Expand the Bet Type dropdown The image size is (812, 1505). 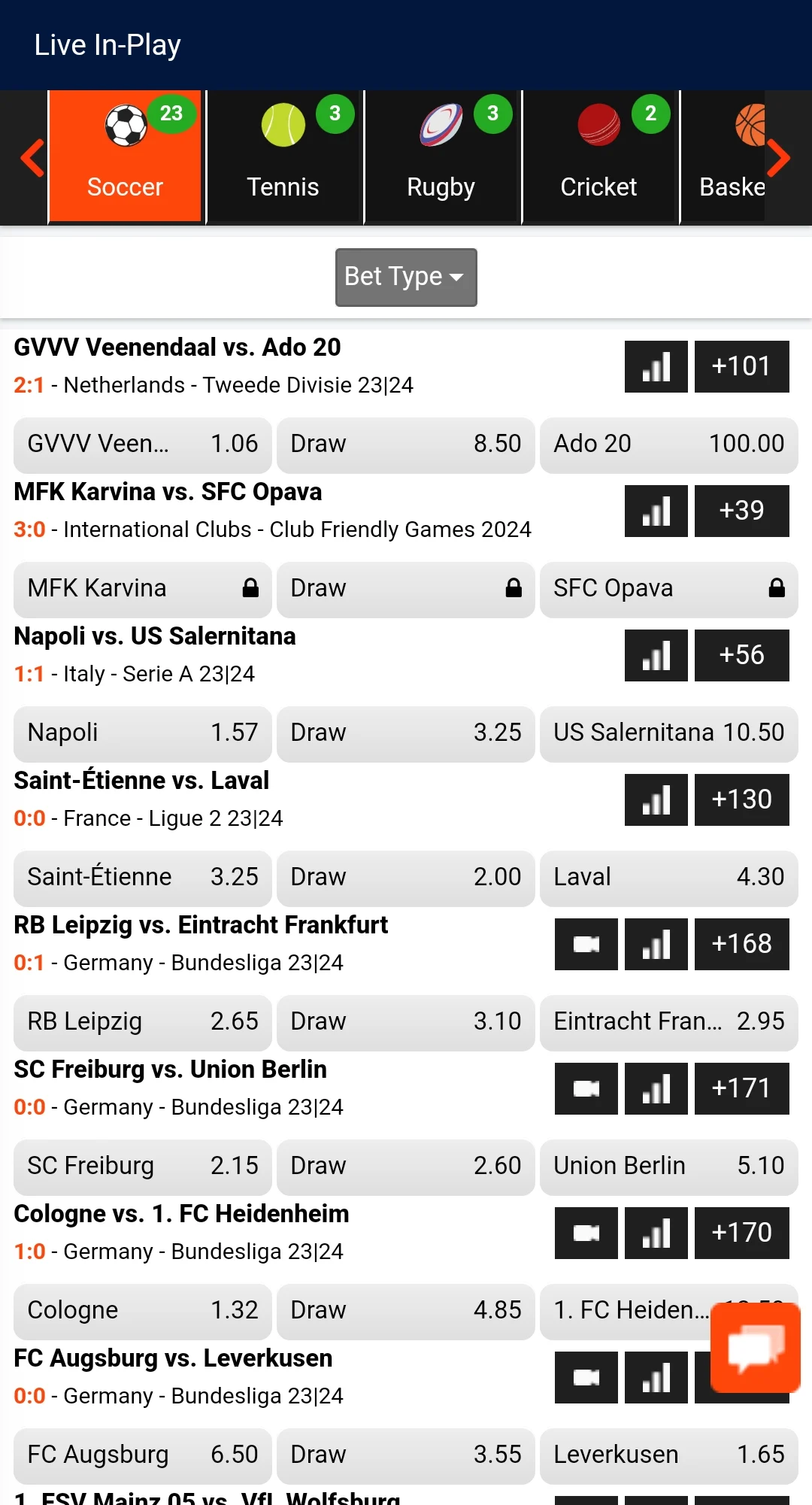pos(406,277)
